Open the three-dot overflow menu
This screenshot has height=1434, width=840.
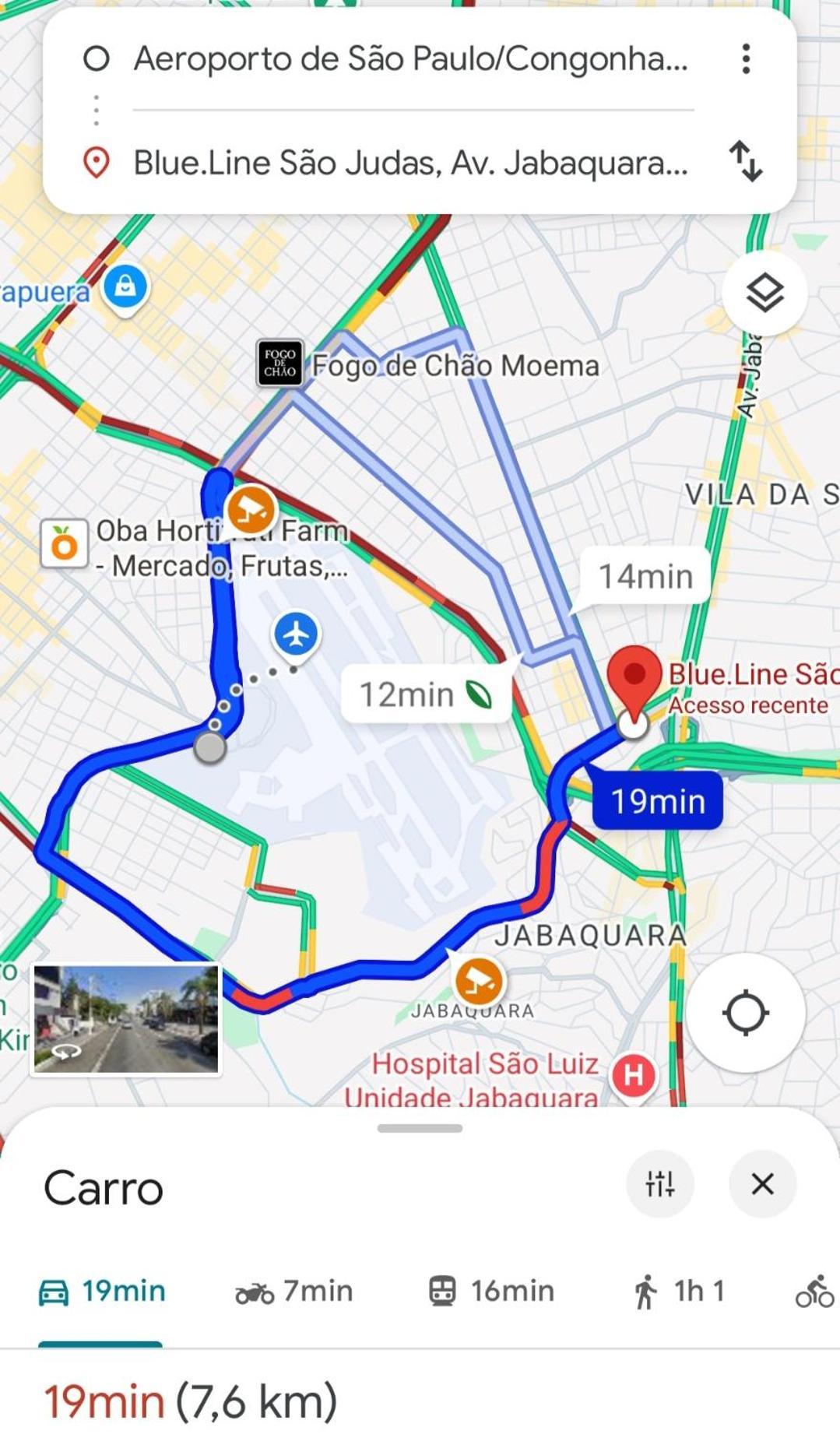point(746,59)
